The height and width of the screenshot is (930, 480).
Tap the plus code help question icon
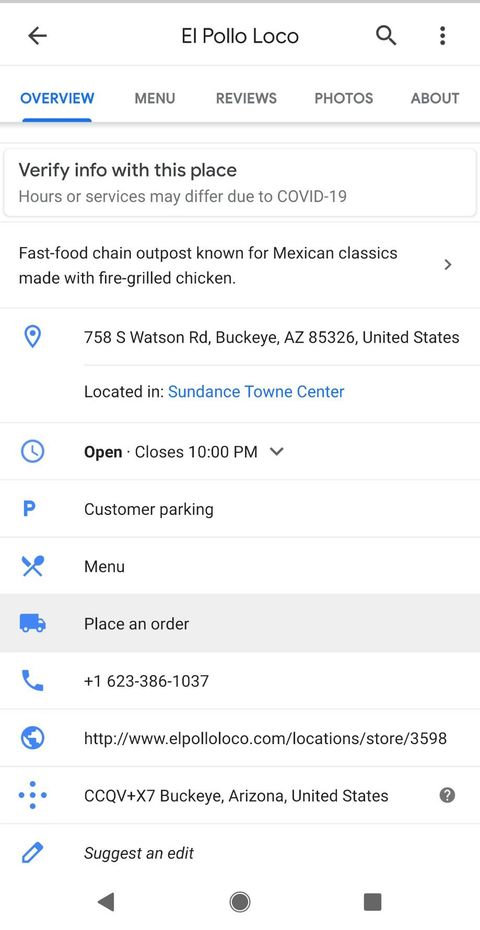coord(447,795)
